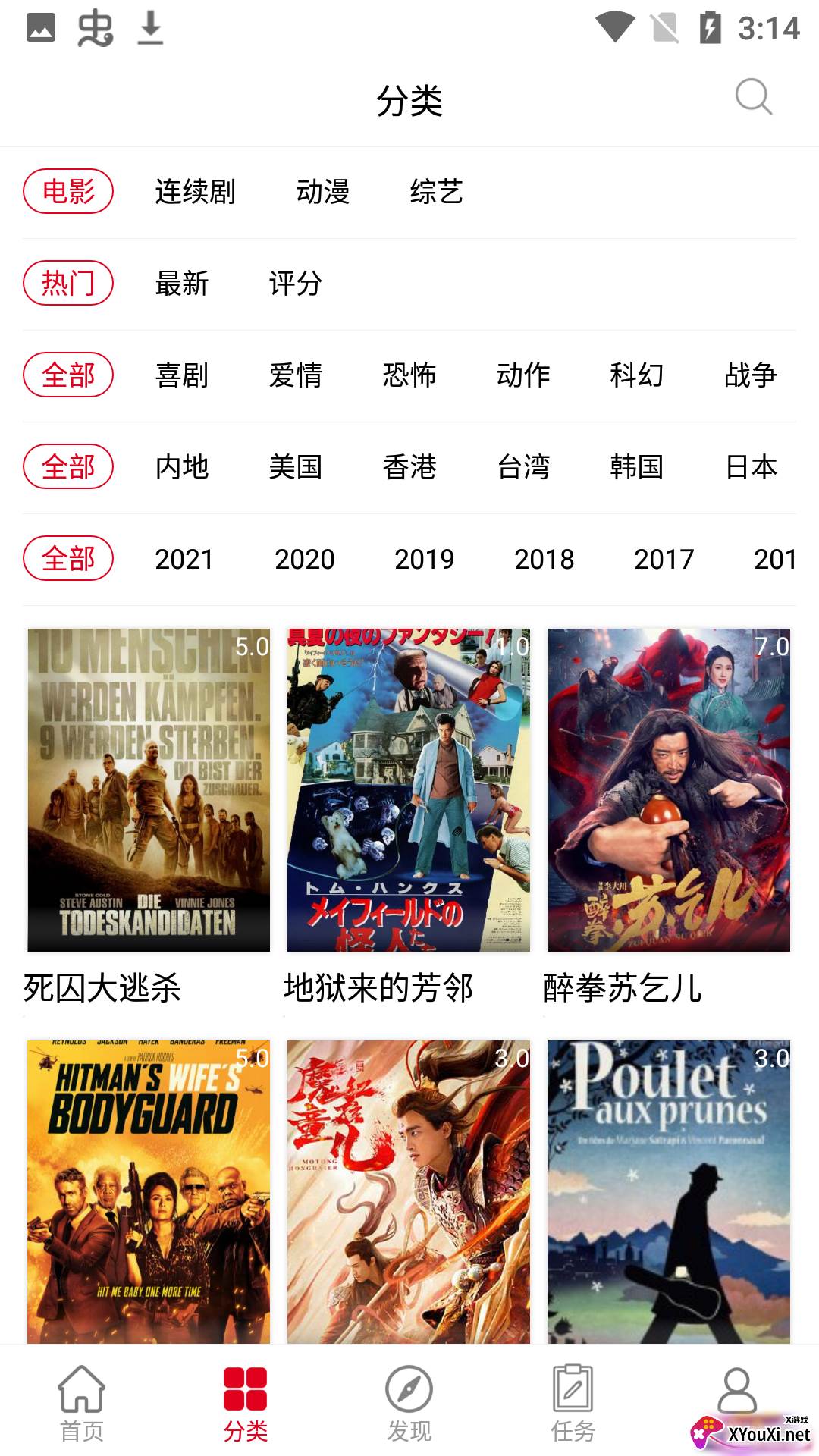Go to the 任务 tab
Image resolution: width=819 pixels, height=1456 pixels.
click(x=573, y=1403)
